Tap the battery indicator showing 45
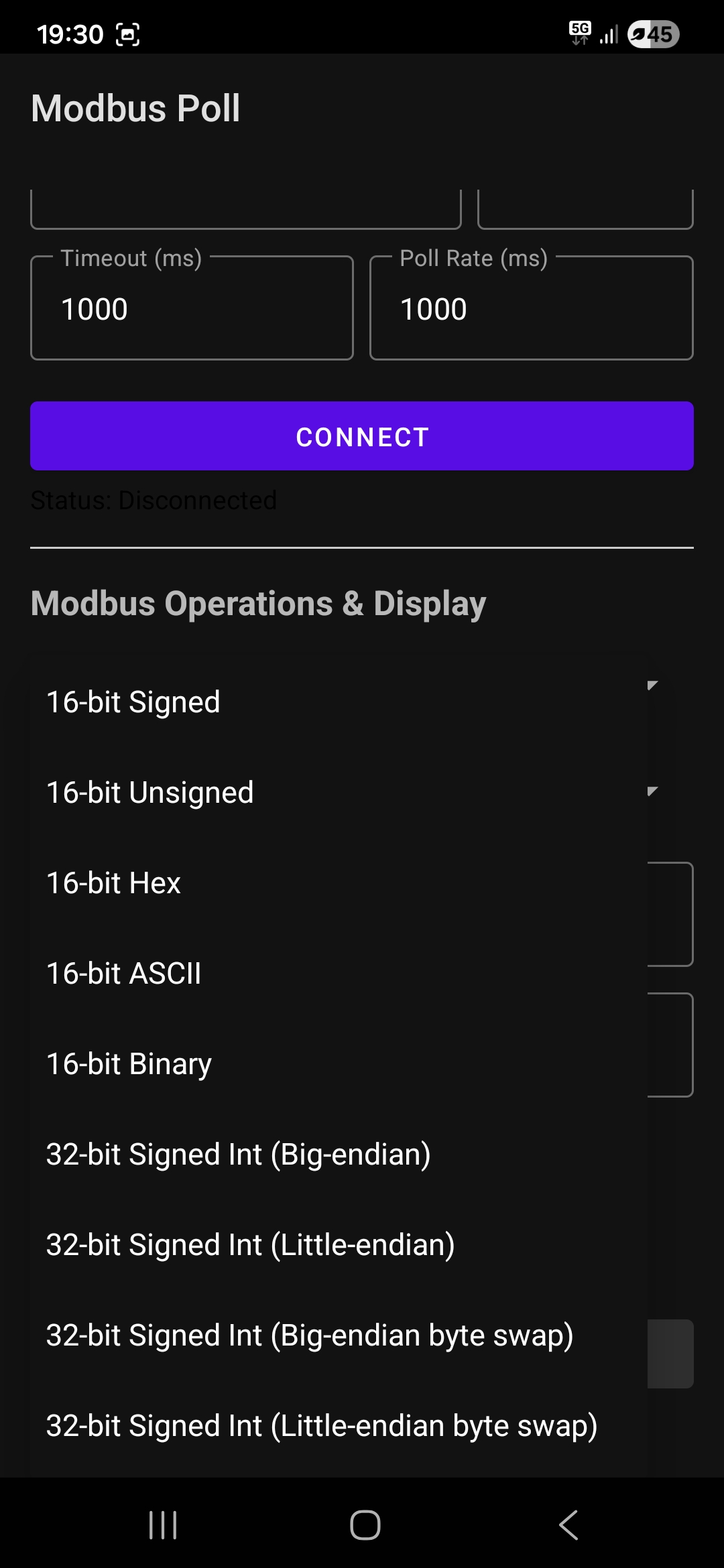Viewport: 724px width, 1568px height. (x=652, y=34)
